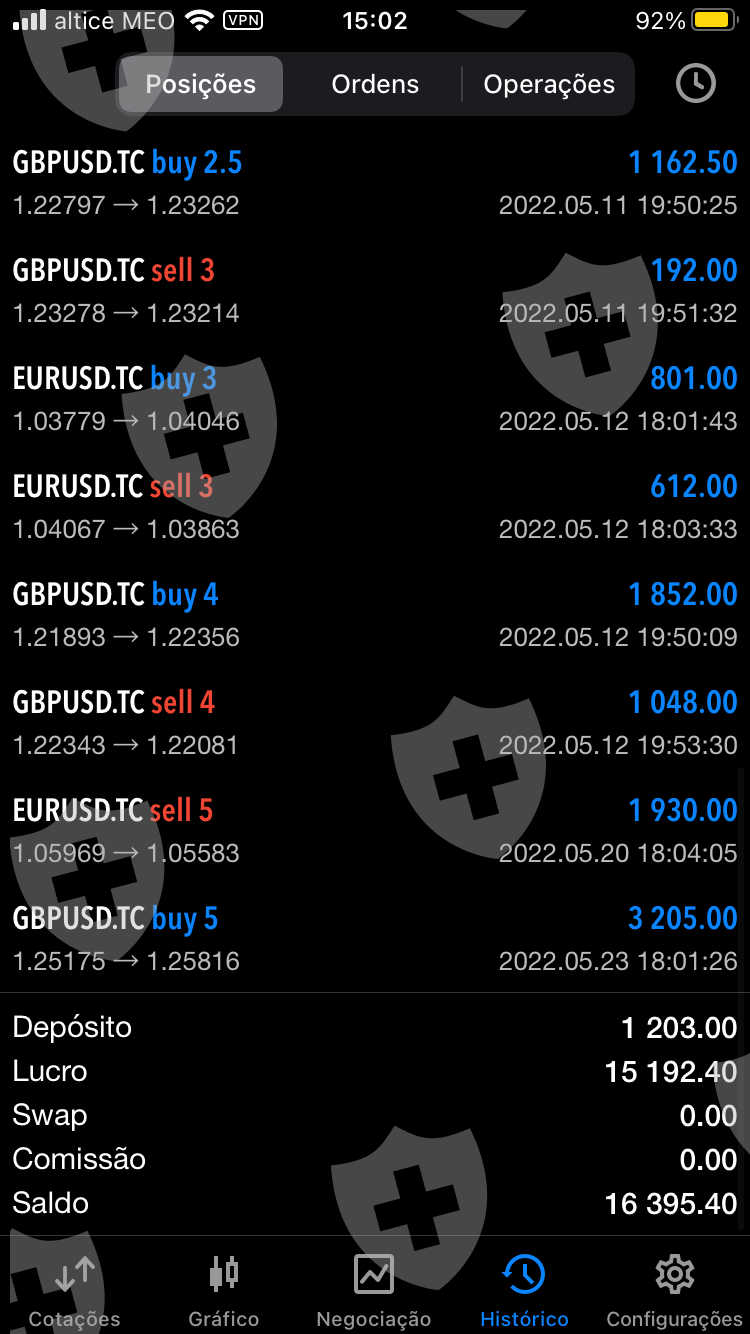Open the Negociação tab
The image size is (750, 1334).
[374, 1289]
